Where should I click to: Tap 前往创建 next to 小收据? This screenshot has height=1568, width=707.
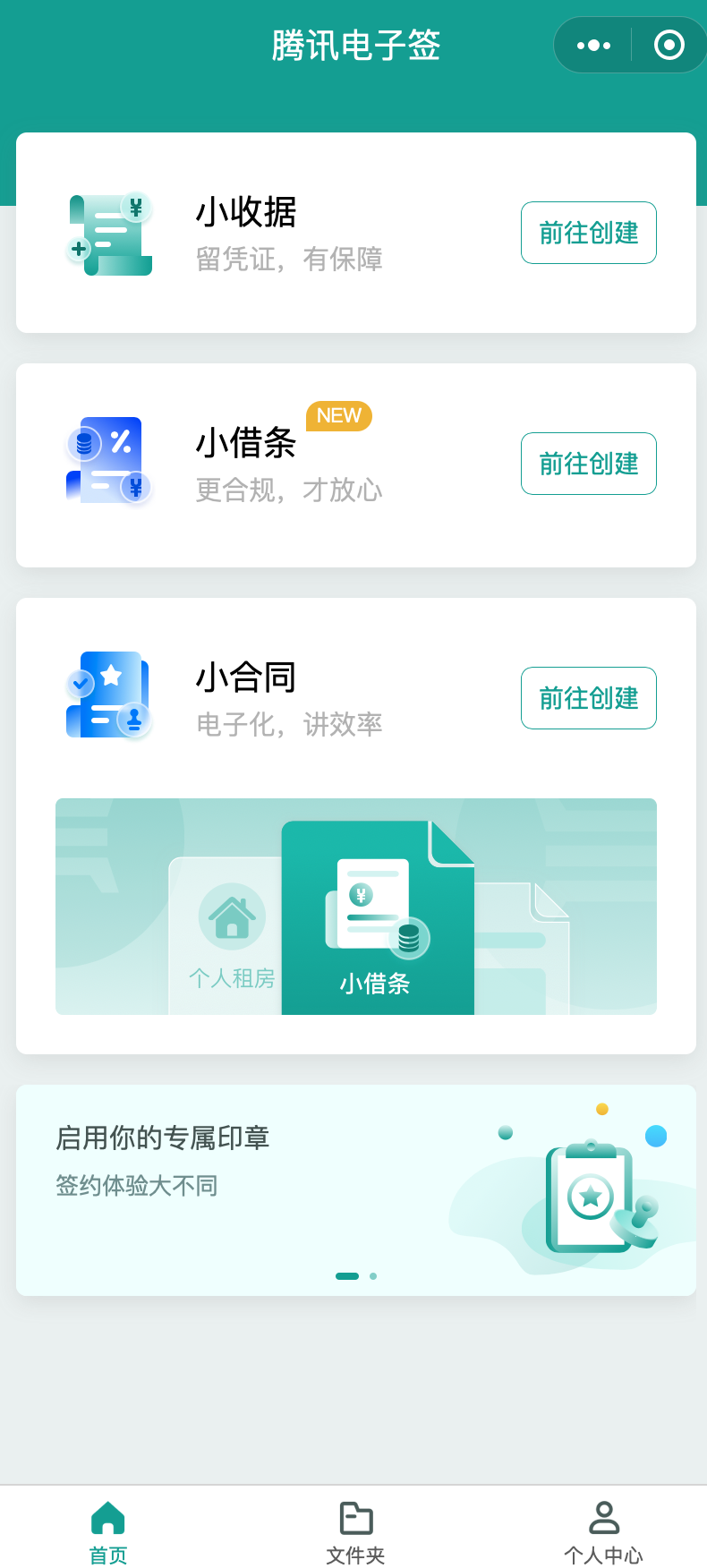click(588, 233)
